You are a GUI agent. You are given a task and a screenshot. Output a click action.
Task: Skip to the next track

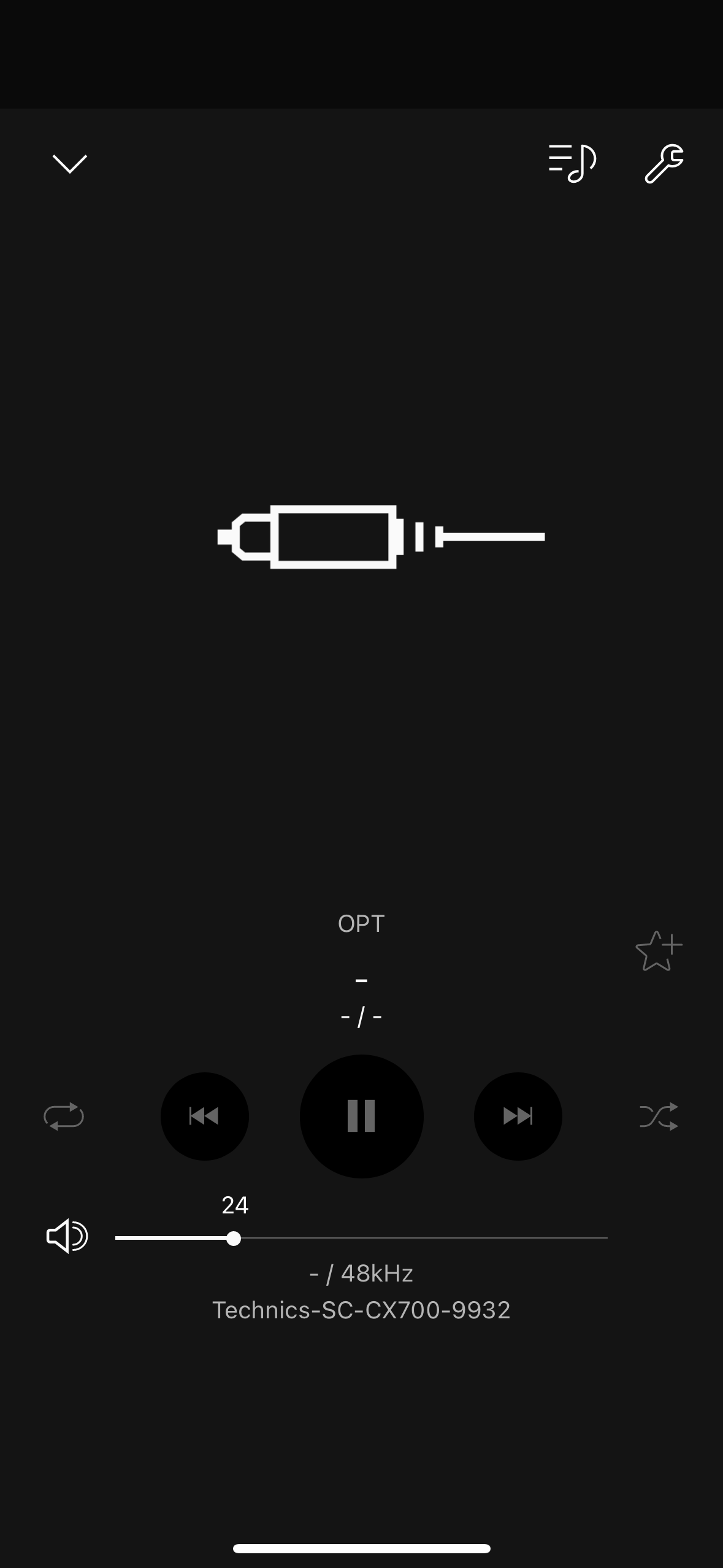(518, 1116)
